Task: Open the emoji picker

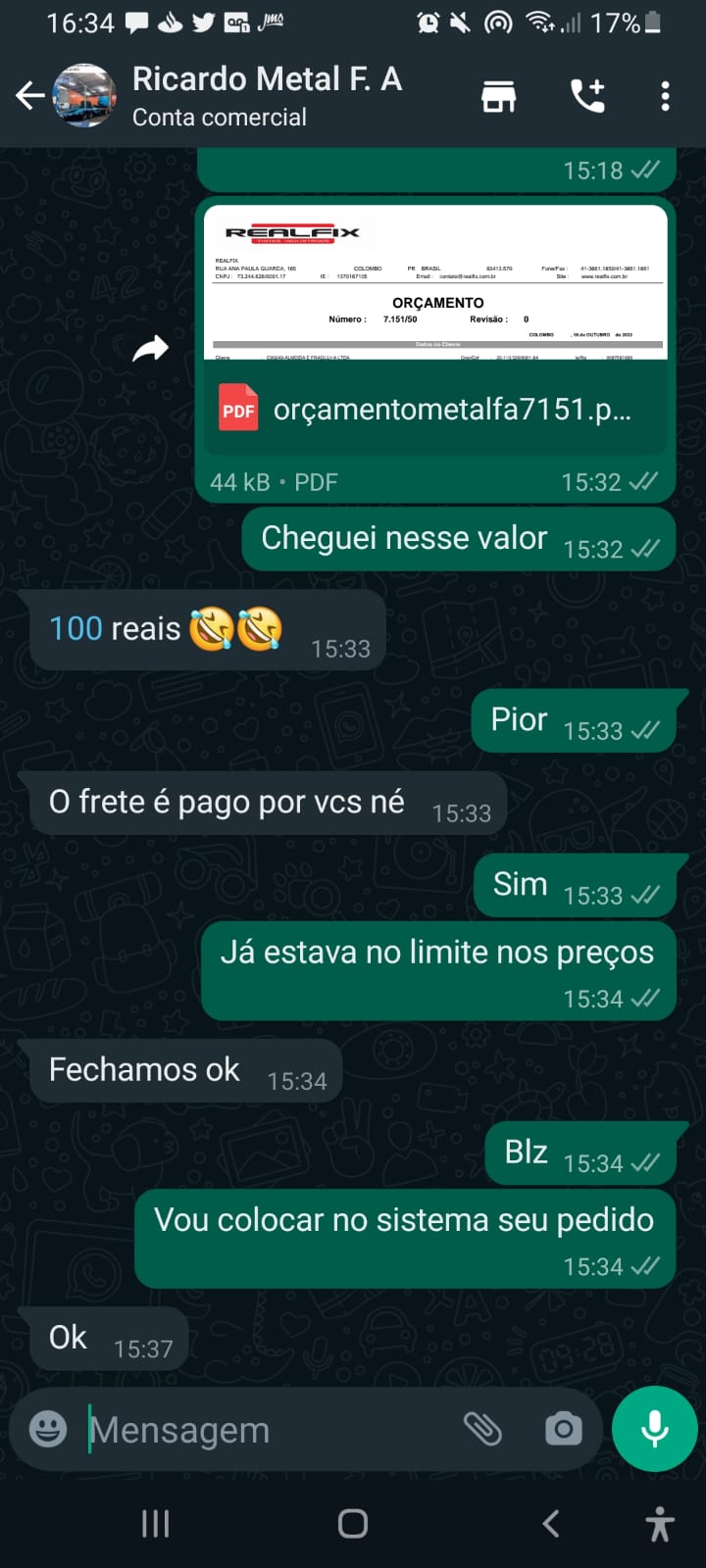Action: (48, 1429)
